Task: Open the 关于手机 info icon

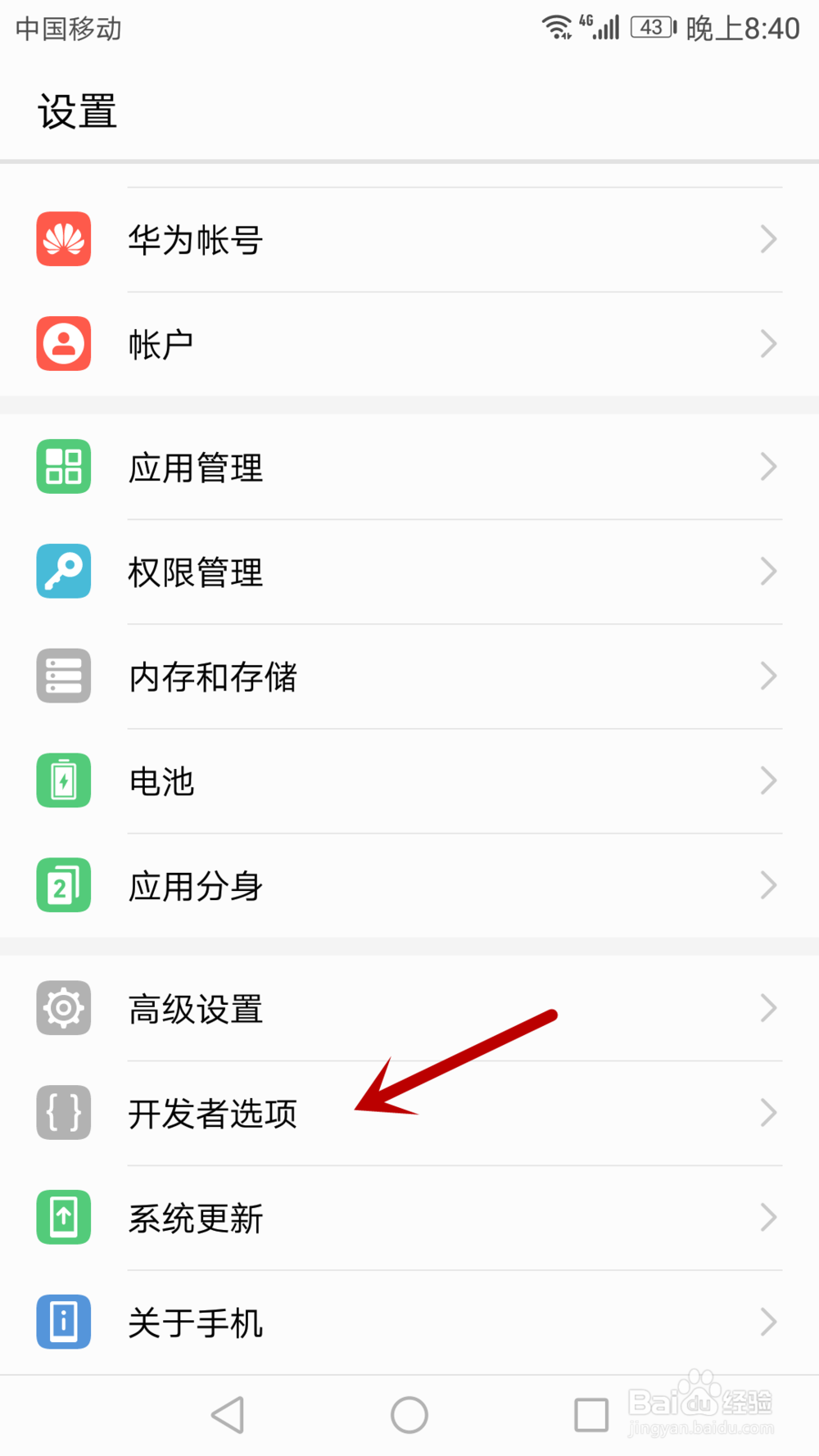Action: pos(63,1323)
